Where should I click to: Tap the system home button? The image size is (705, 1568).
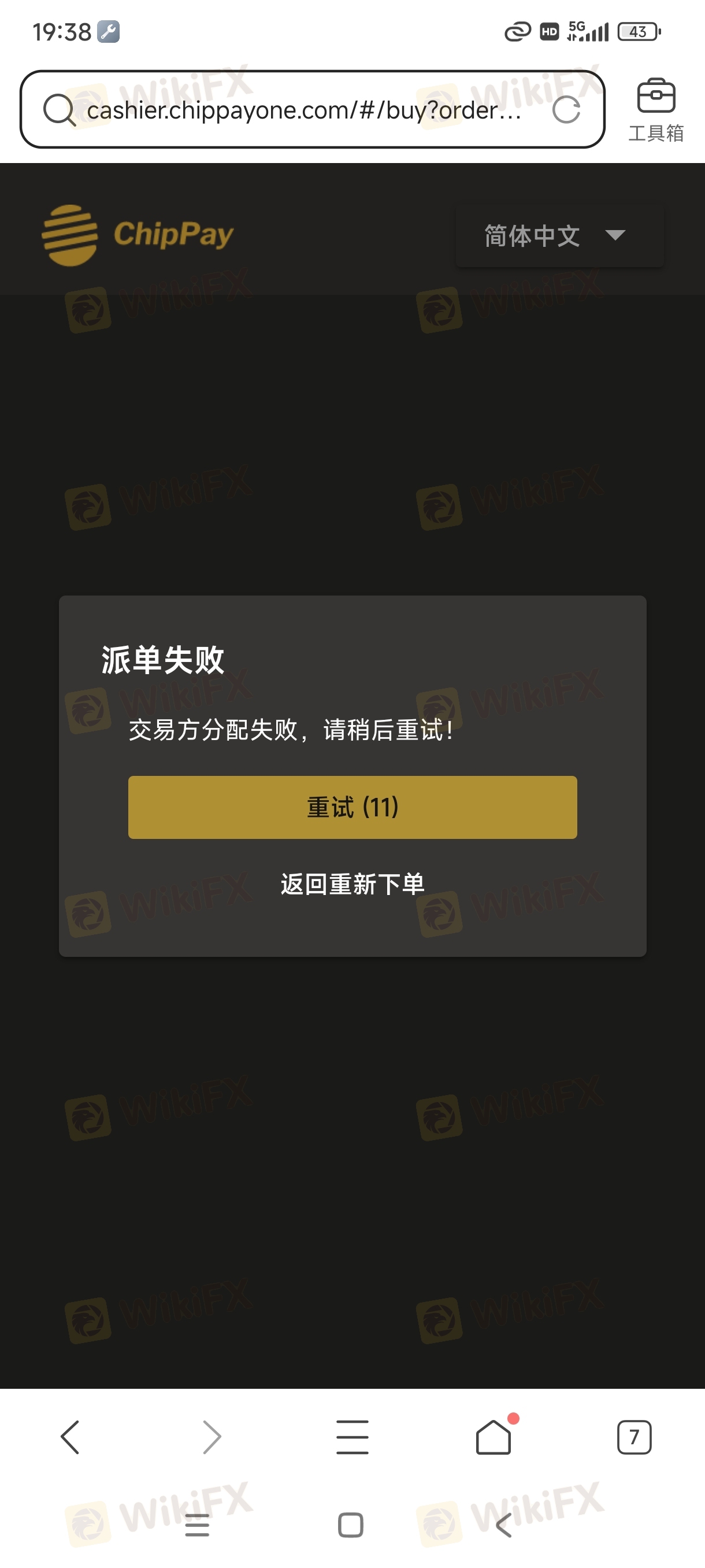[350, 1525]
